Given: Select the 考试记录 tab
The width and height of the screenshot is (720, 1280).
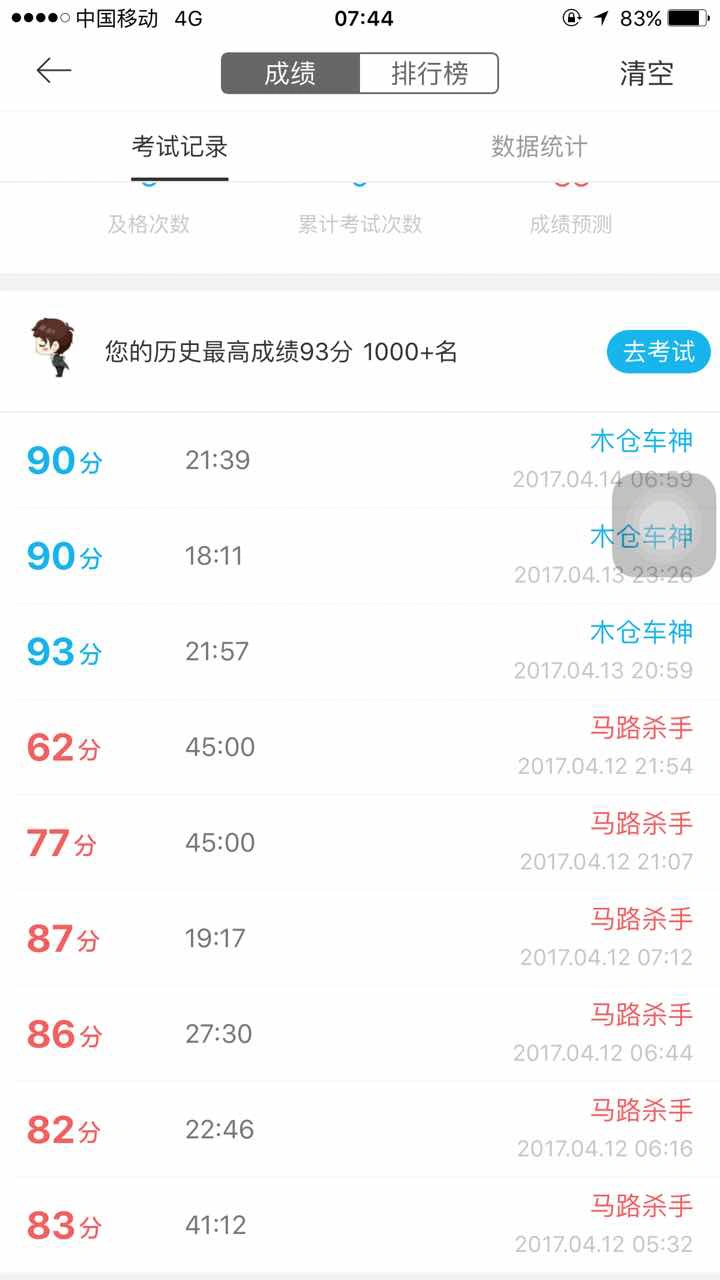Looking at the screenshot, I should (x=180, y=147).
